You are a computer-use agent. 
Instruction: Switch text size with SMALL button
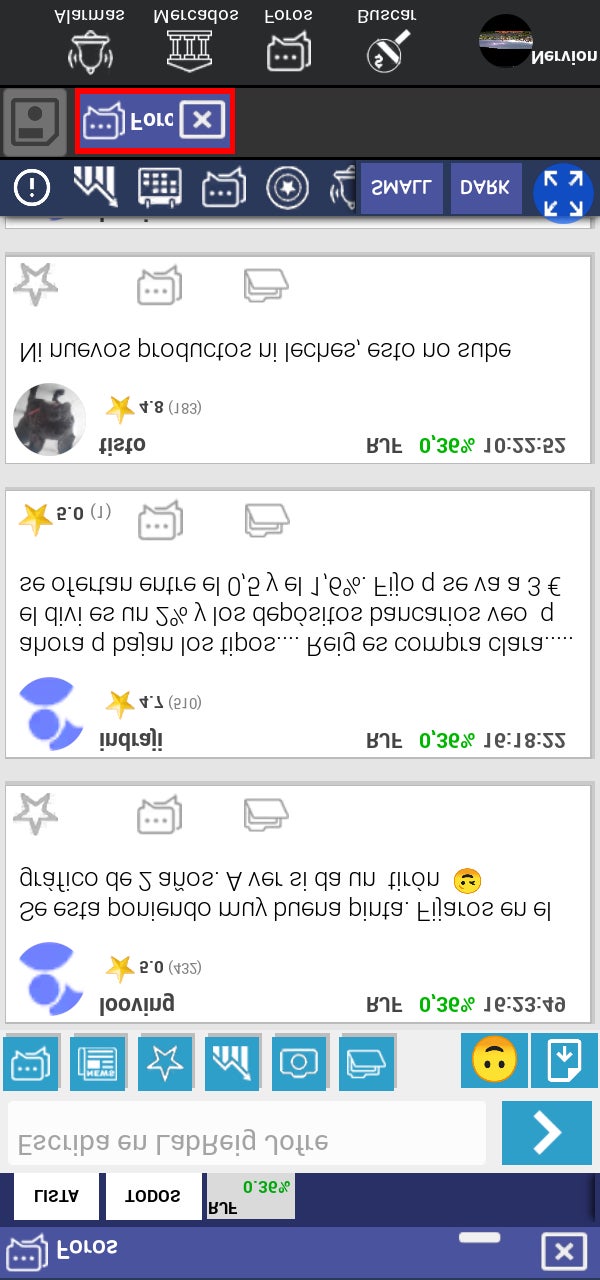(x=401, y=187)
